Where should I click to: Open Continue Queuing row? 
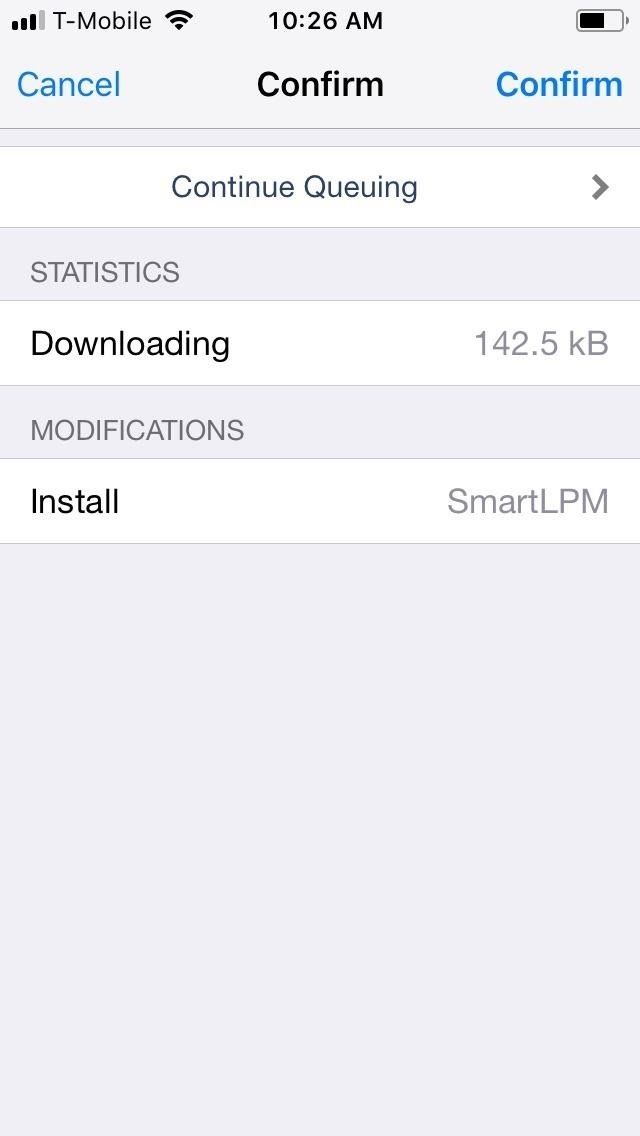[x=320, y=187]
